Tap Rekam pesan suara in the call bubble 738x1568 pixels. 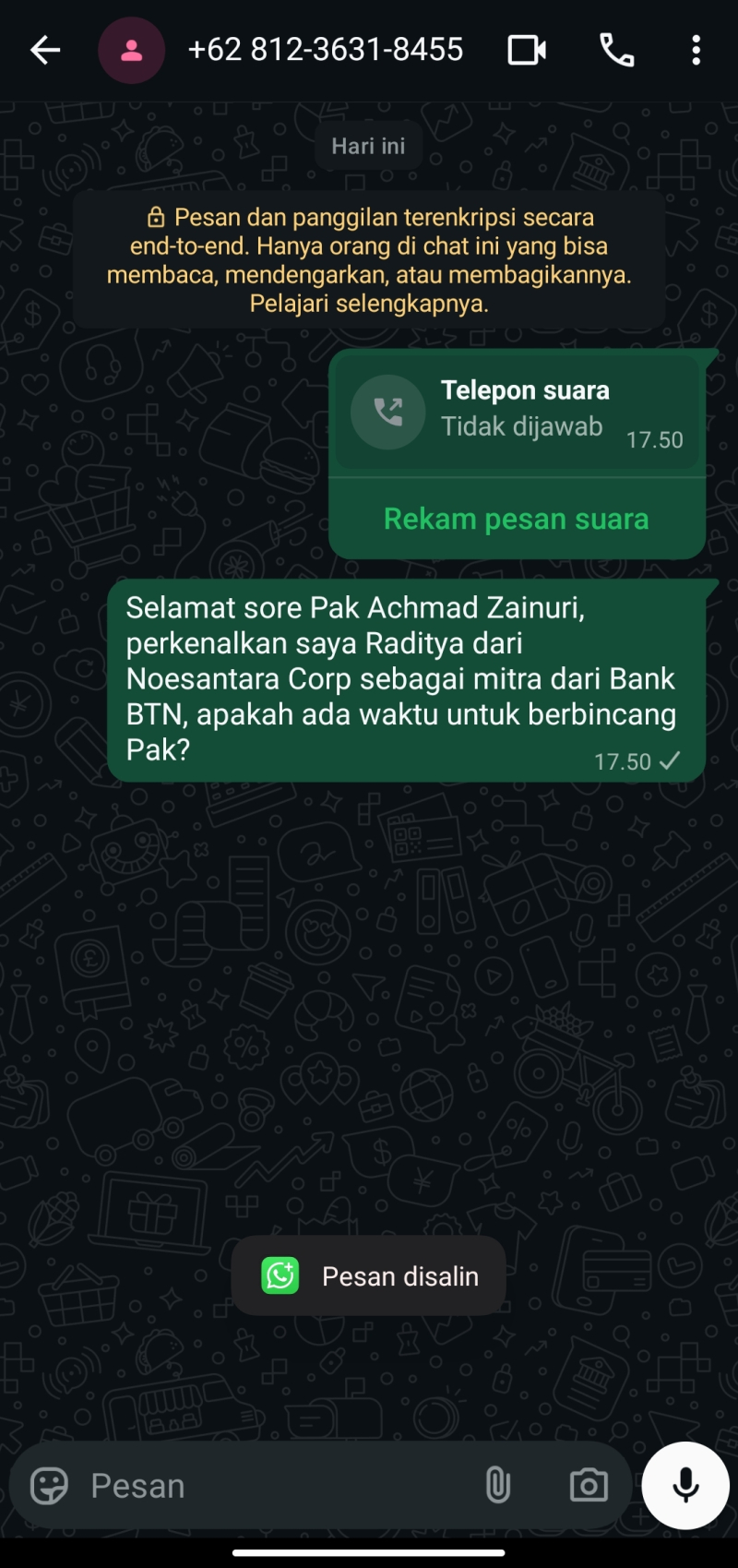coord(516,518)
